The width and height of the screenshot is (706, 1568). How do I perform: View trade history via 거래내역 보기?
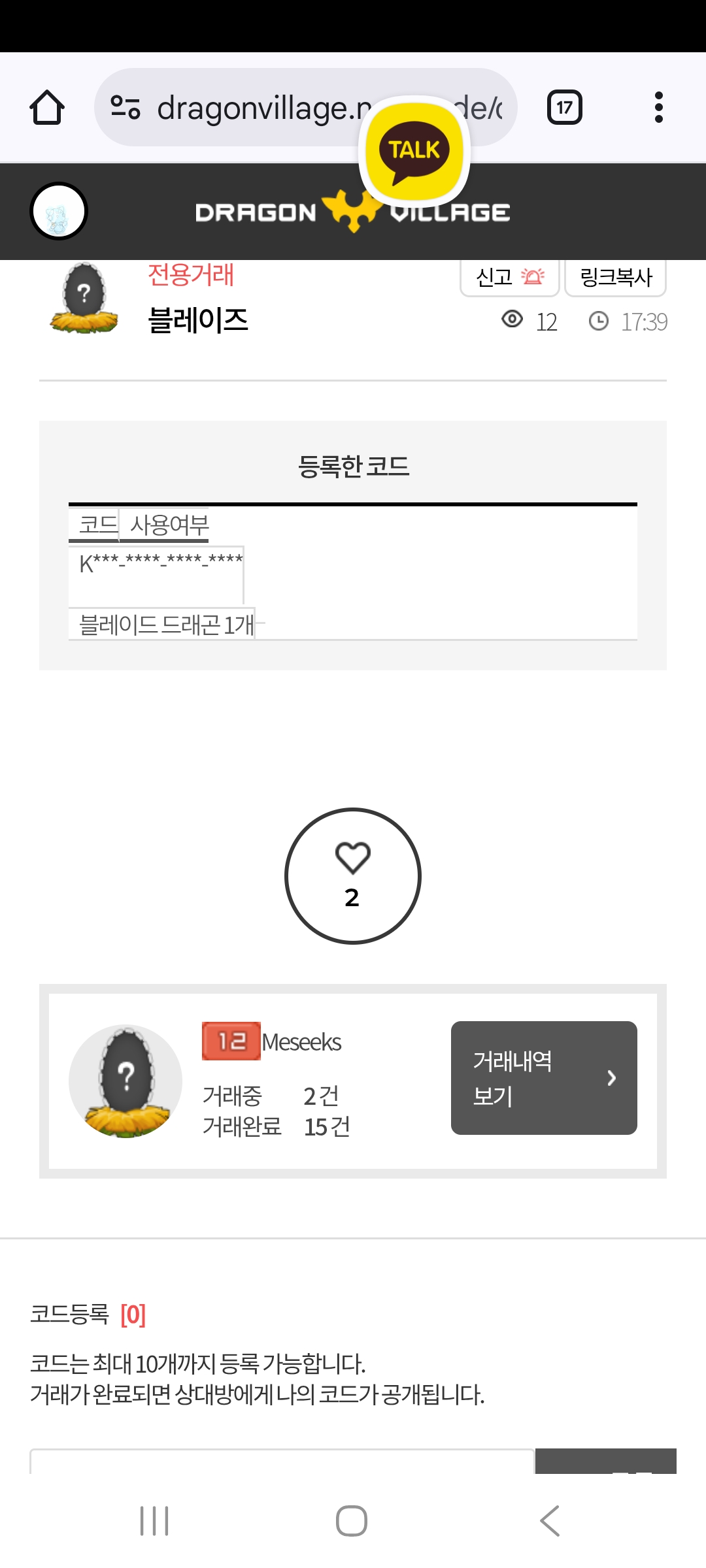pos(544,1078)
